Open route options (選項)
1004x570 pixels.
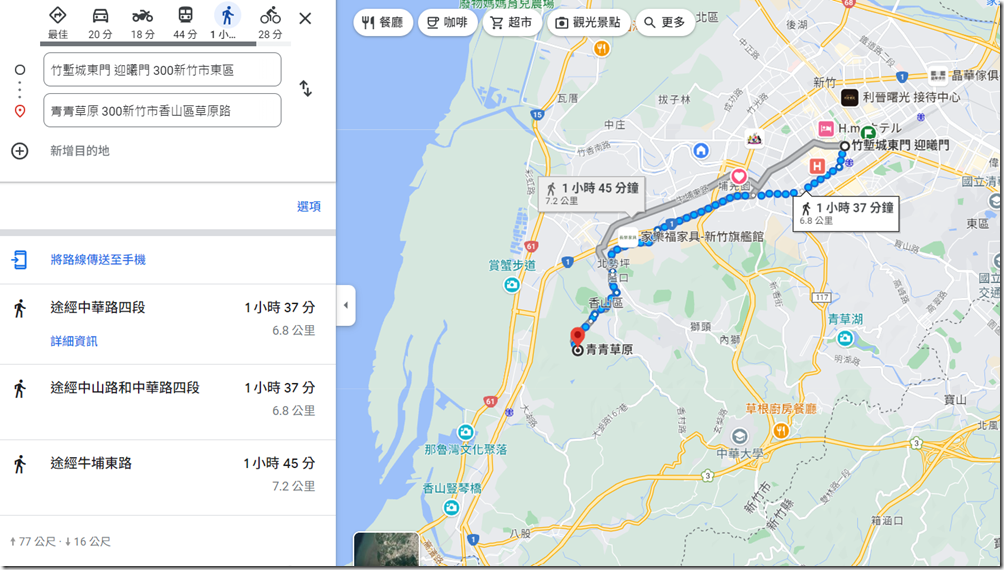309,206
